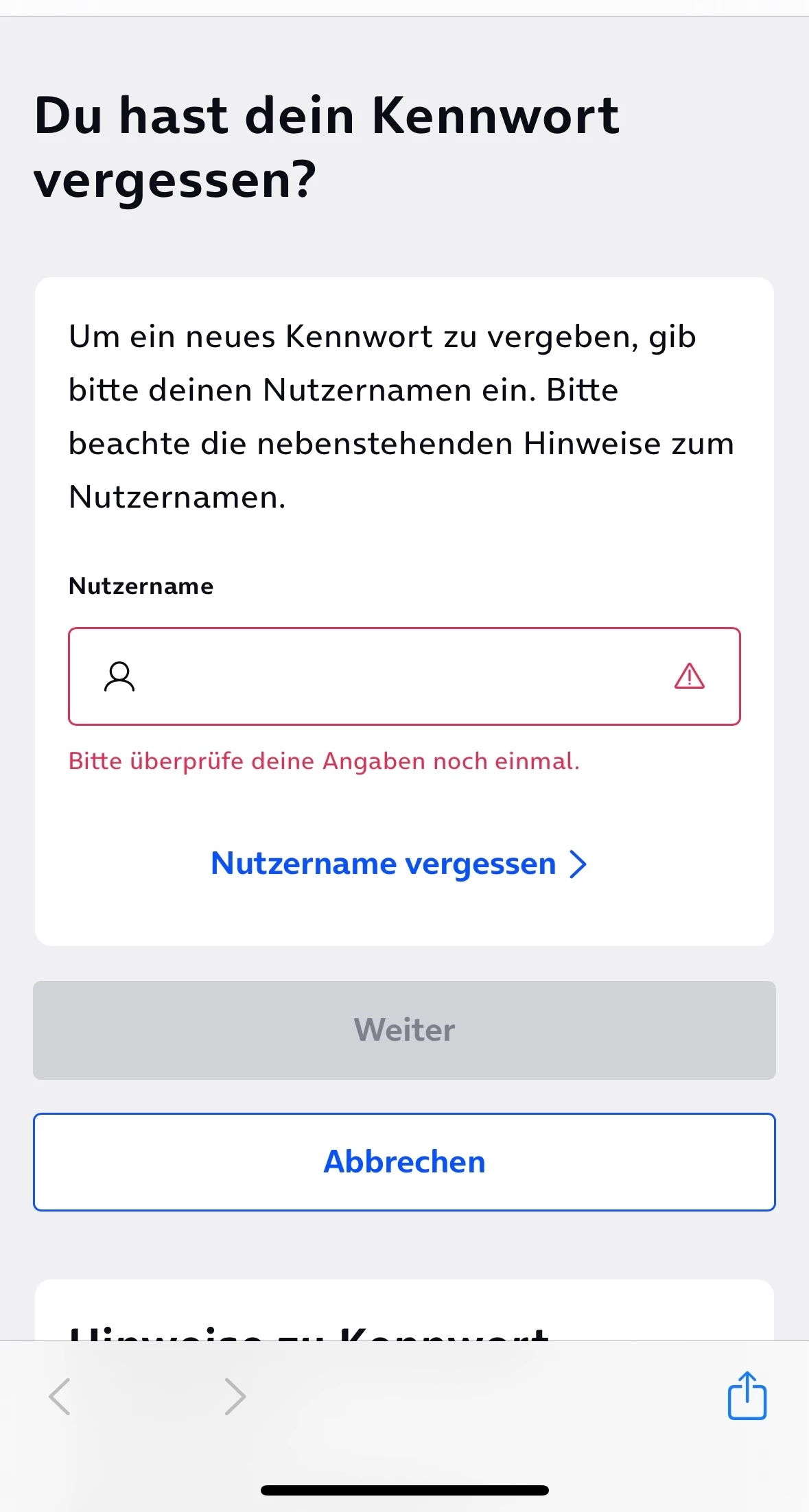Tap the Weiter button

(x=404, y=1030)
